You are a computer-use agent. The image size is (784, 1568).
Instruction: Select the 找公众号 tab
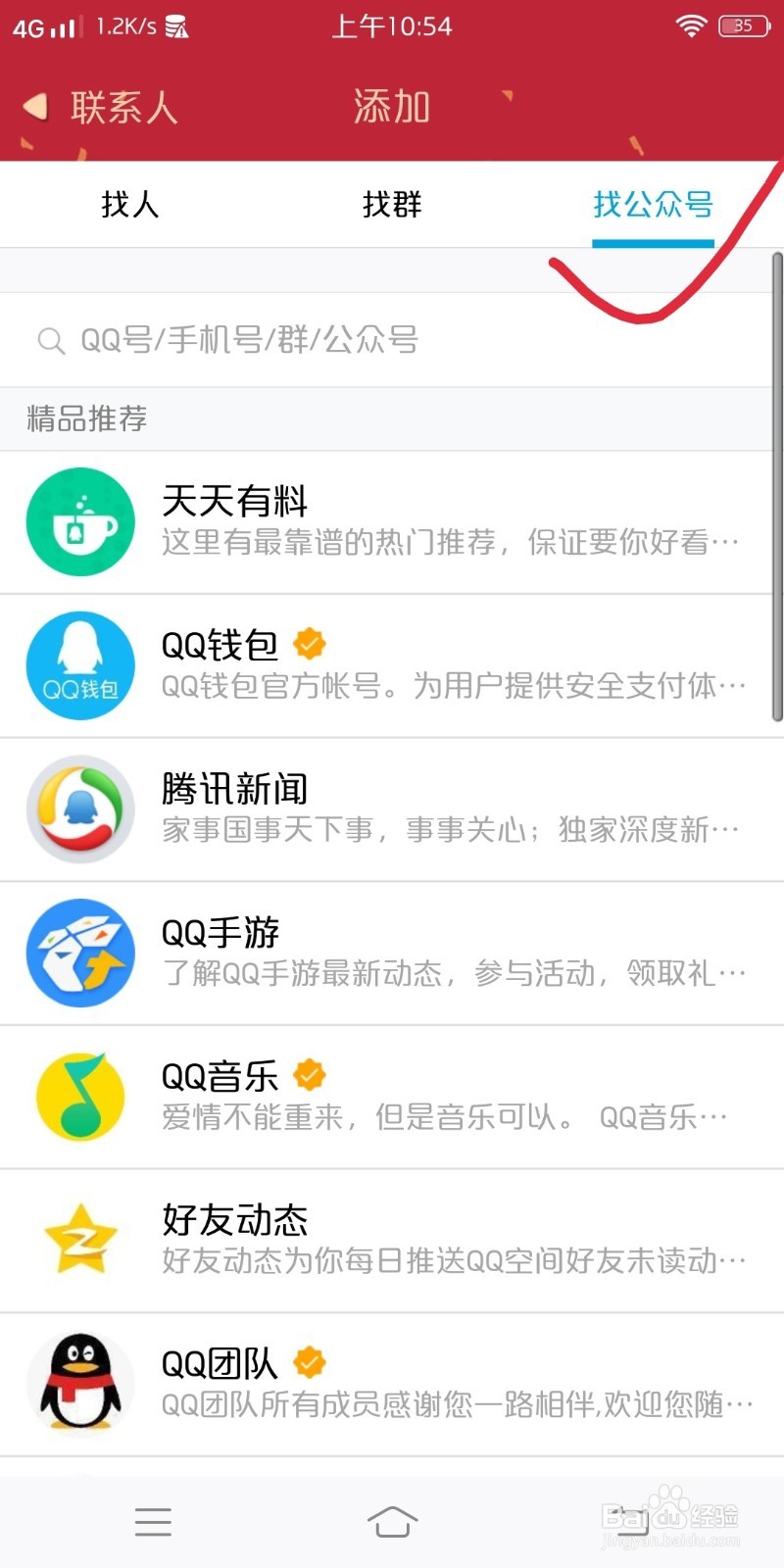tap(653, 204)
